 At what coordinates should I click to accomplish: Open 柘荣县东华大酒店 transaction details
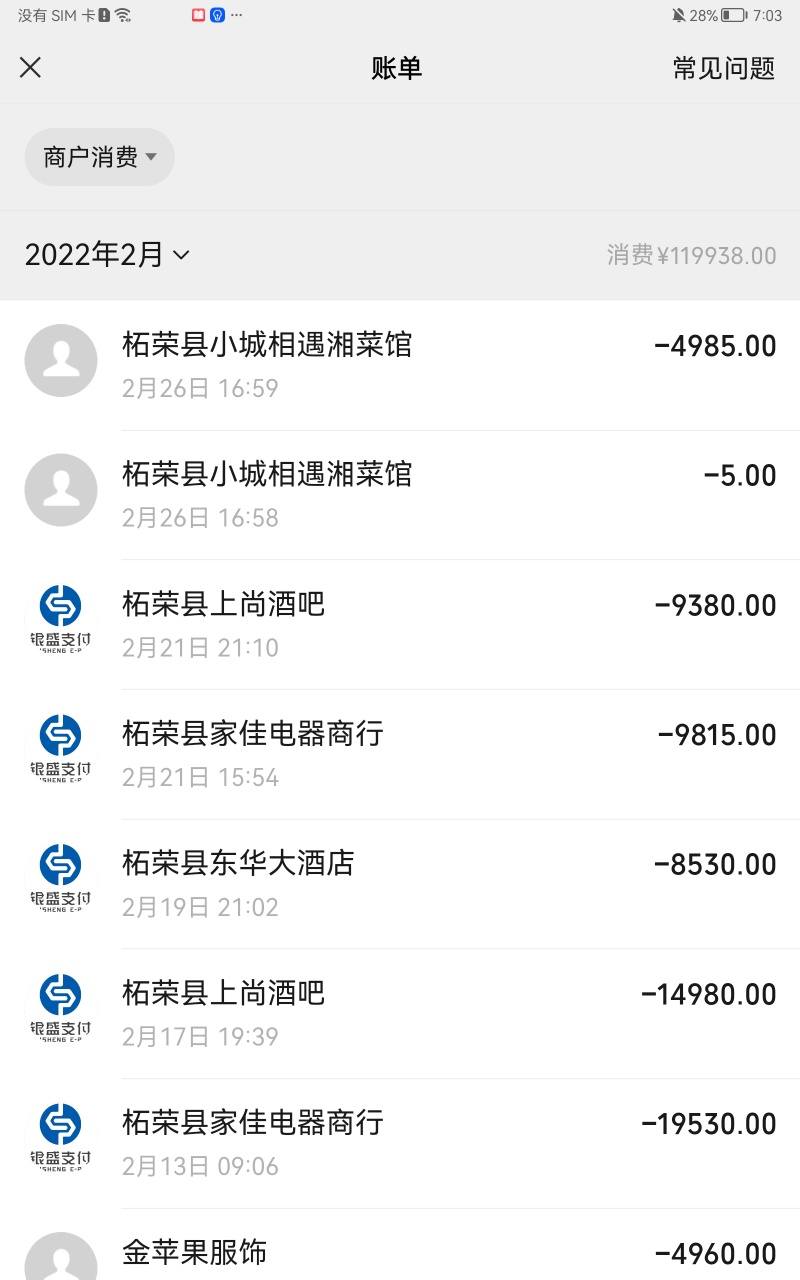(x=400, y=884)
